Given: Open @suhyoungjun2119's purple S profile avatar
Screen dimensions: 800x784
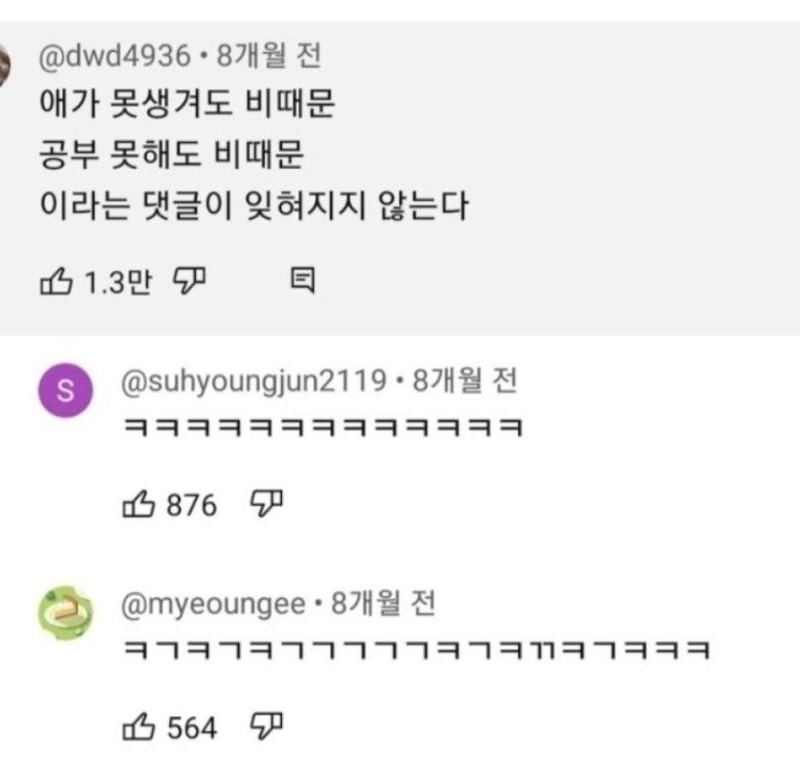Looking at the screenshot, I should (x=65, y=391).
